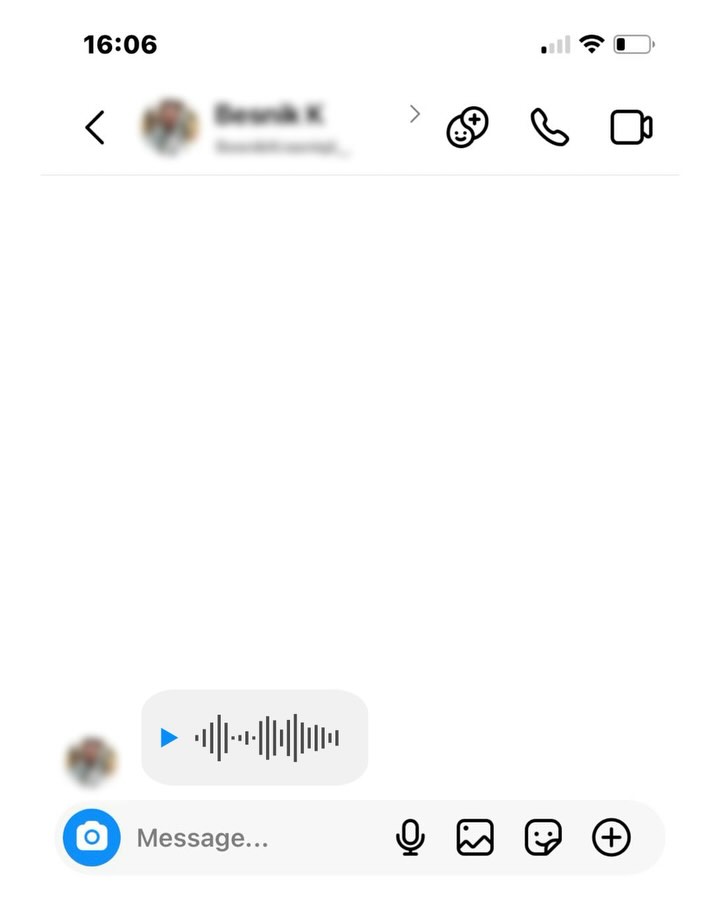
Task: Open more options with the plus icon
Action: point(611,837)
